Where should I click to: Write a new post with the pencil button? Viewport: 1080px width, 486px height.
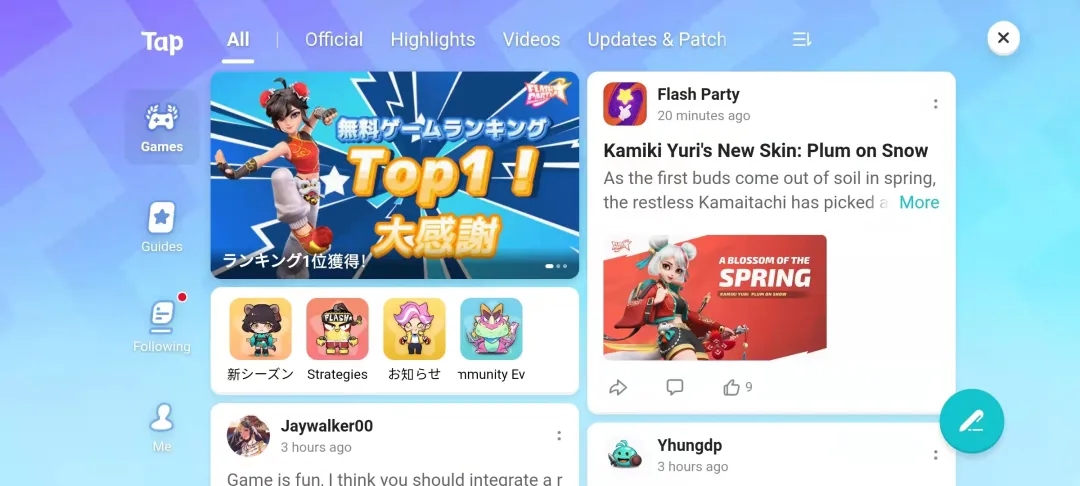click(x=971, y=421)
